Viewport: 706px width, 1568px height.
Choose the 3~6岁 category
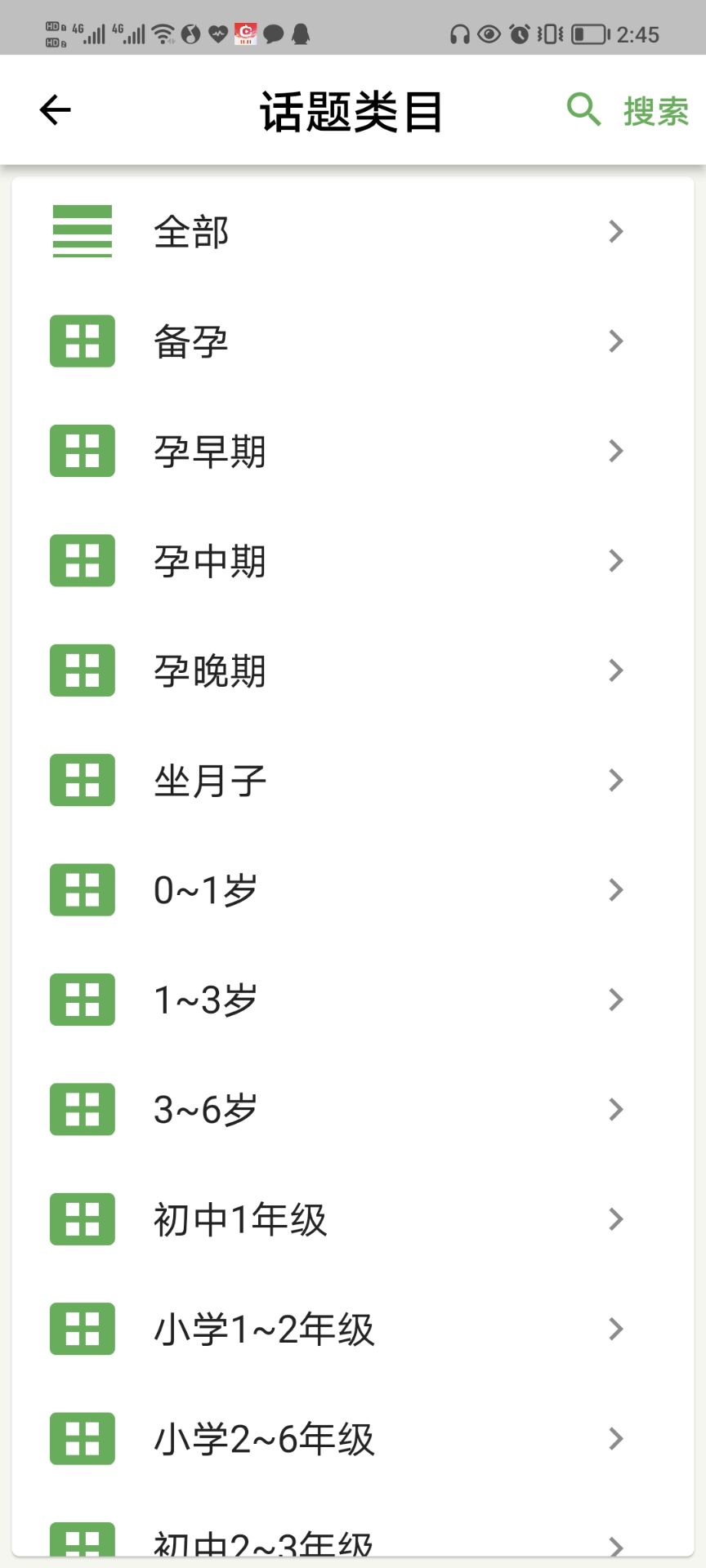tap(353, 1110)
